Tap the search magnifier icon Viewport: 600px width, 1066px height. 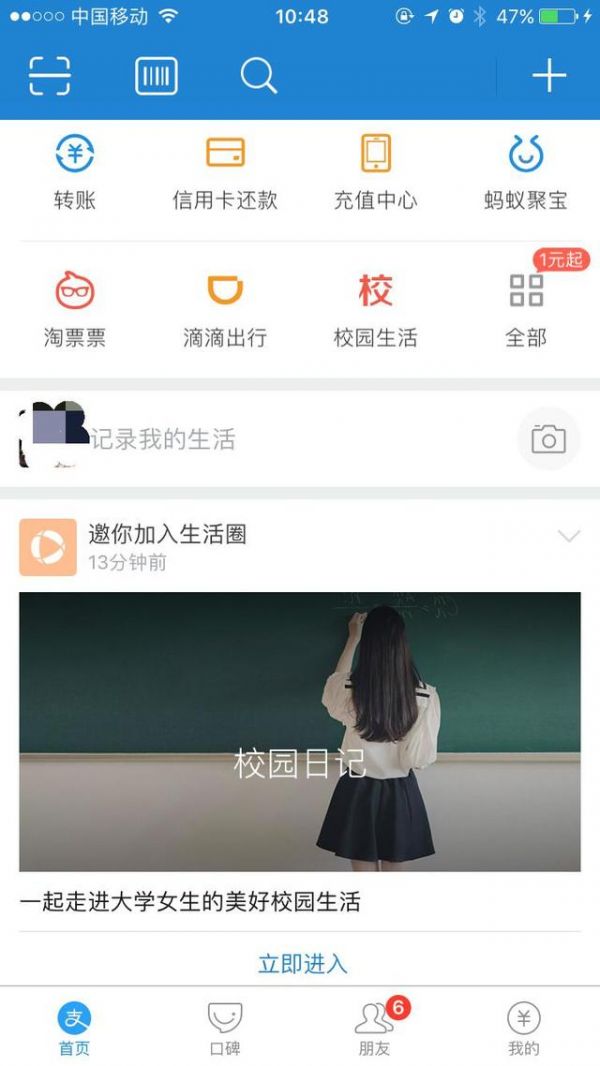point(258,76)
